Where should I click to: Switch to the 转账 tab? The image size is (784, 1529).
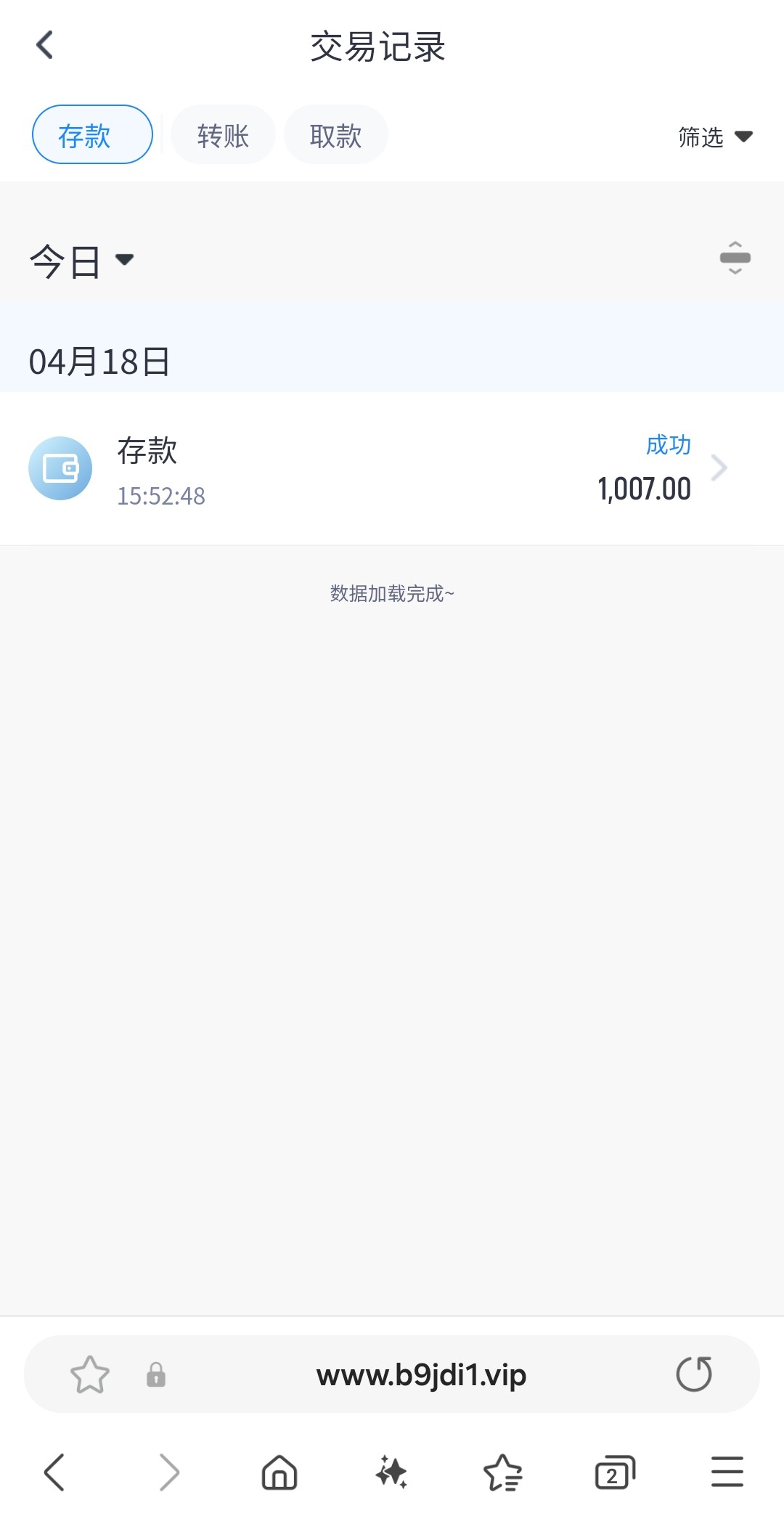click(223, 135)
